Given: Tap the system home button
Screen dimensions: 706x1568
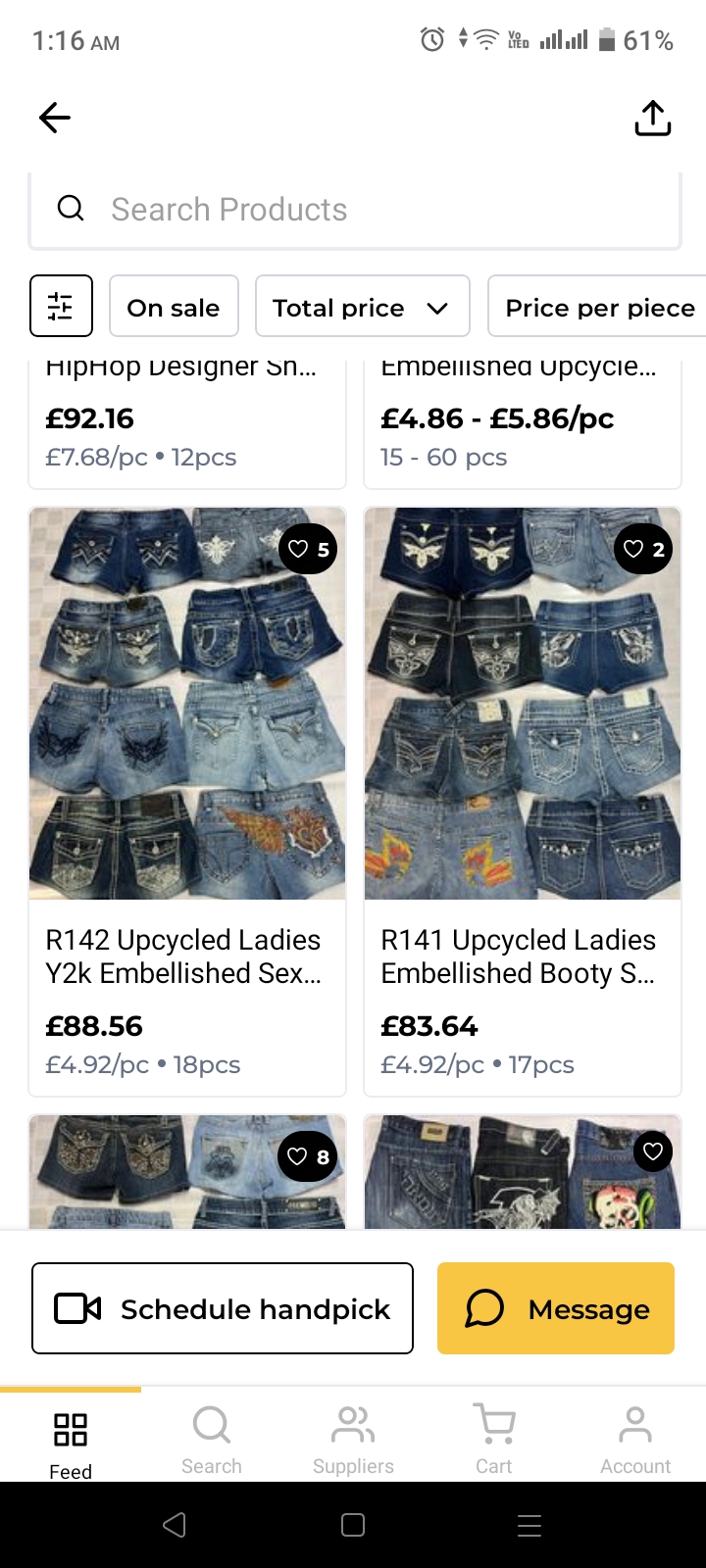Looking at the screenshot, I should pos(353,1525).
